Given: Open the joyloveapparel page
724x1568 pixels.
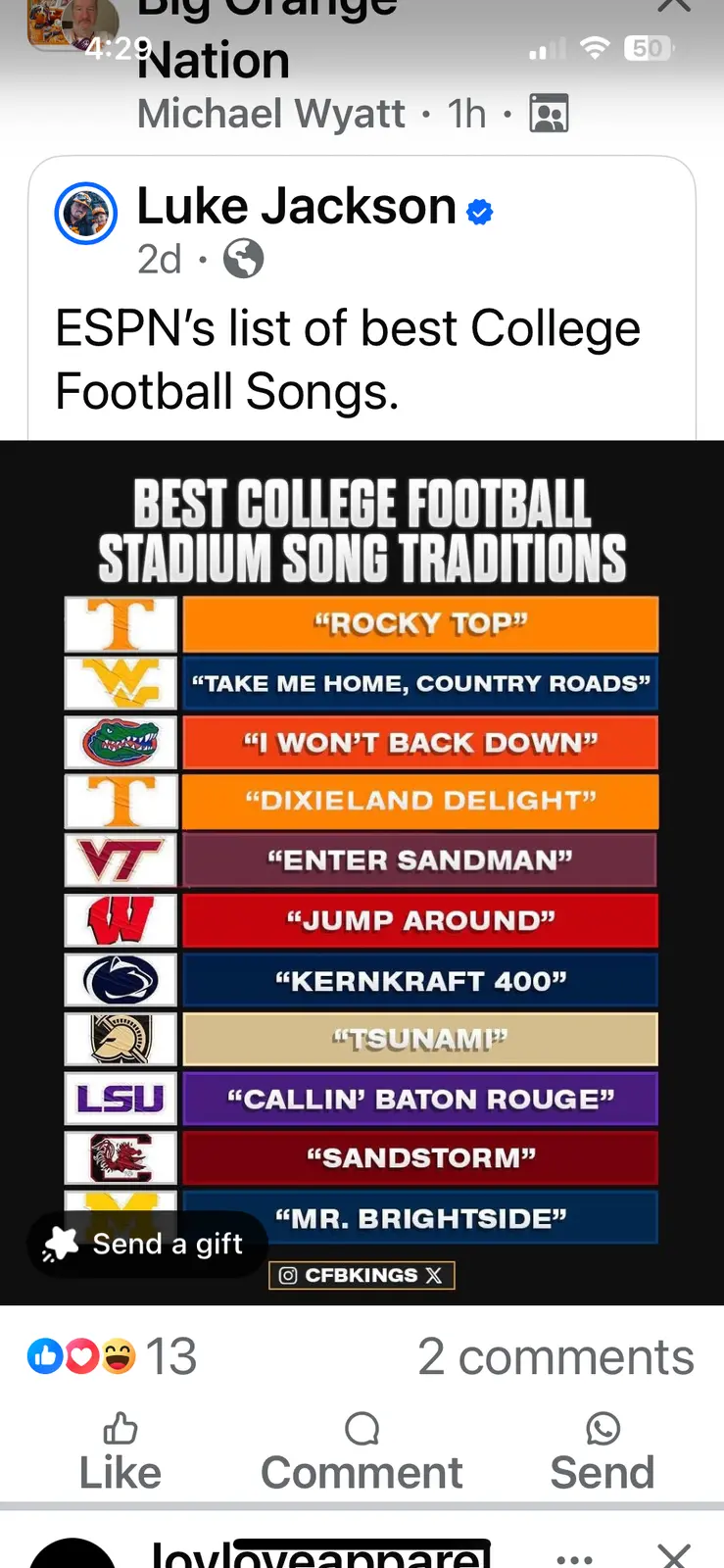Looking at the screenshot, I should click(x=319, y=1554).
